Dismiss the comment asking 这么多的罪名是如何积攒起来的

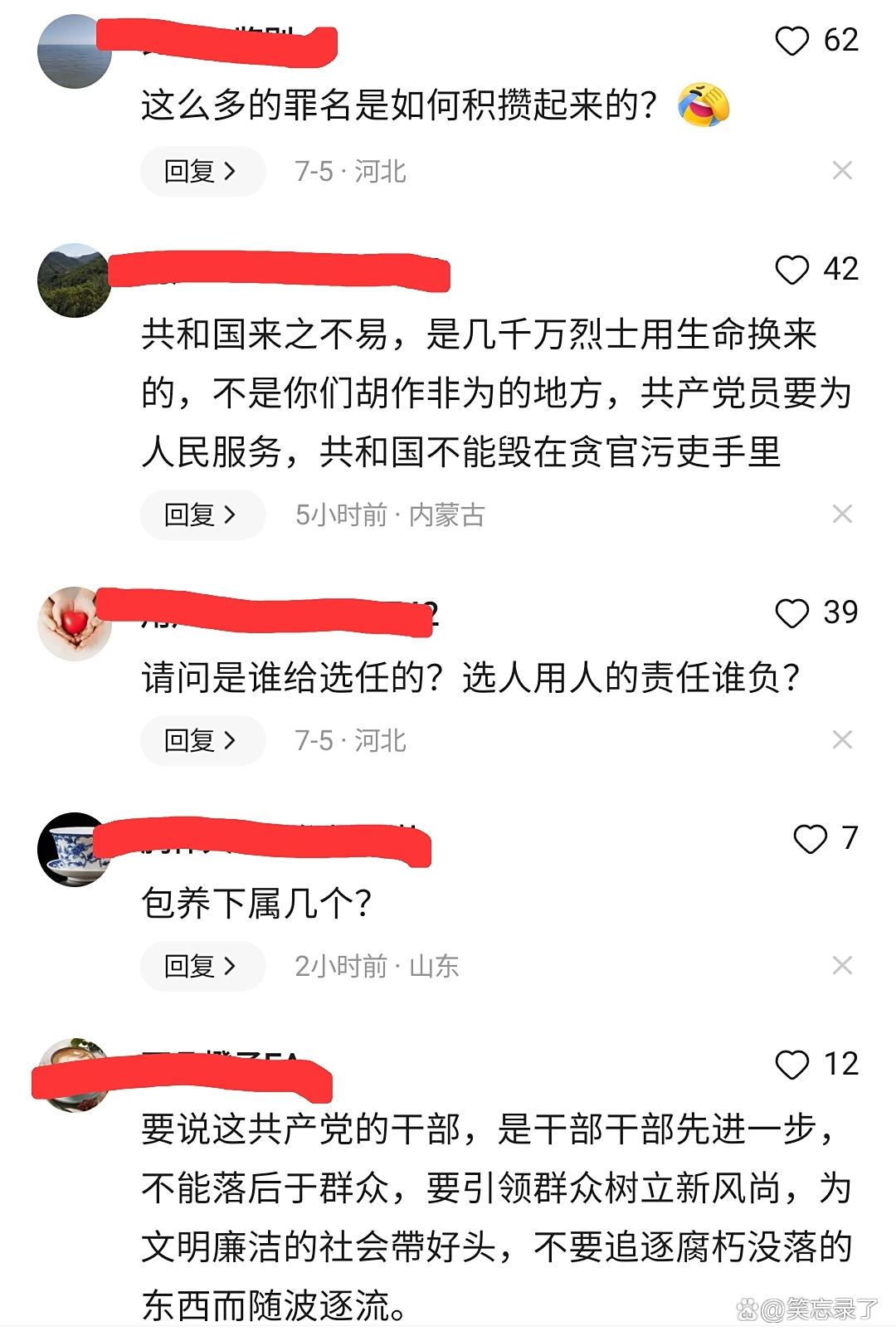(x=842, y=171)
